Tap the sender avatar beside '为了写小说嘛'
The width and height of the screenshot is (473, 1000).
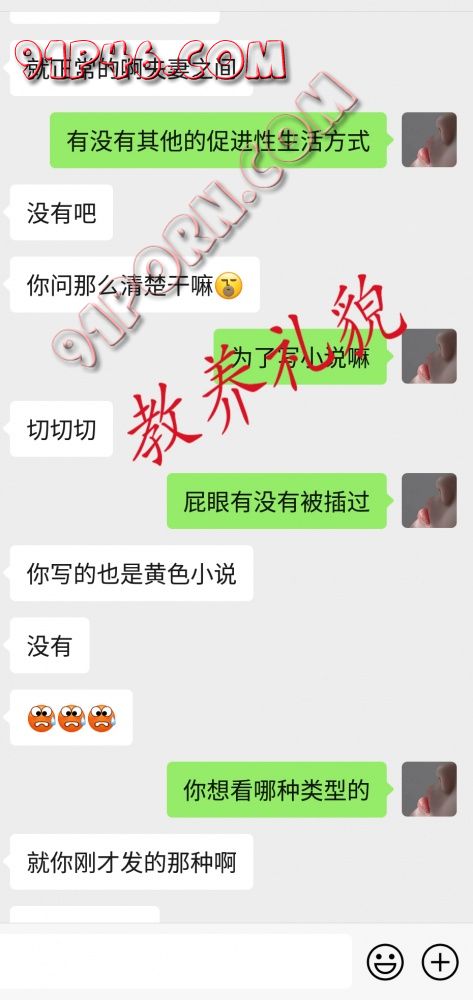tap(429, 357)
